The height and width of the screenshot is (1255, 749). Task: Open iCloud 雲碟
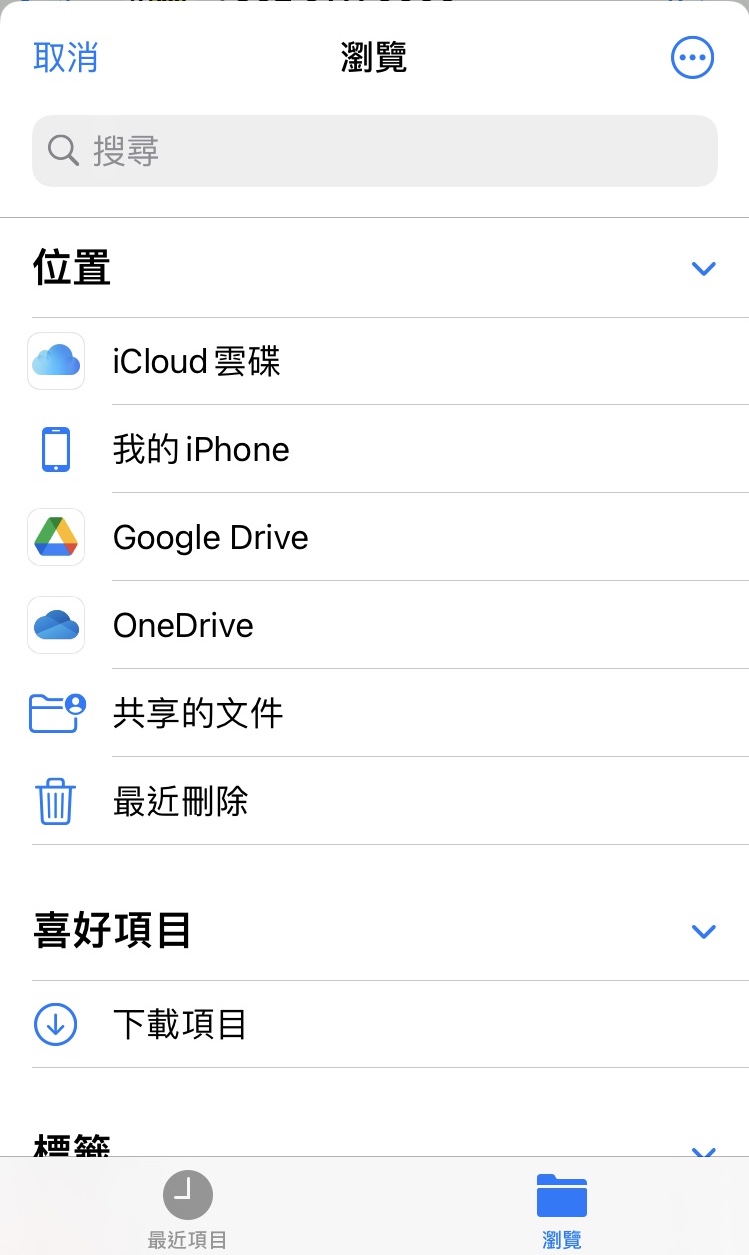pos(196,361)
